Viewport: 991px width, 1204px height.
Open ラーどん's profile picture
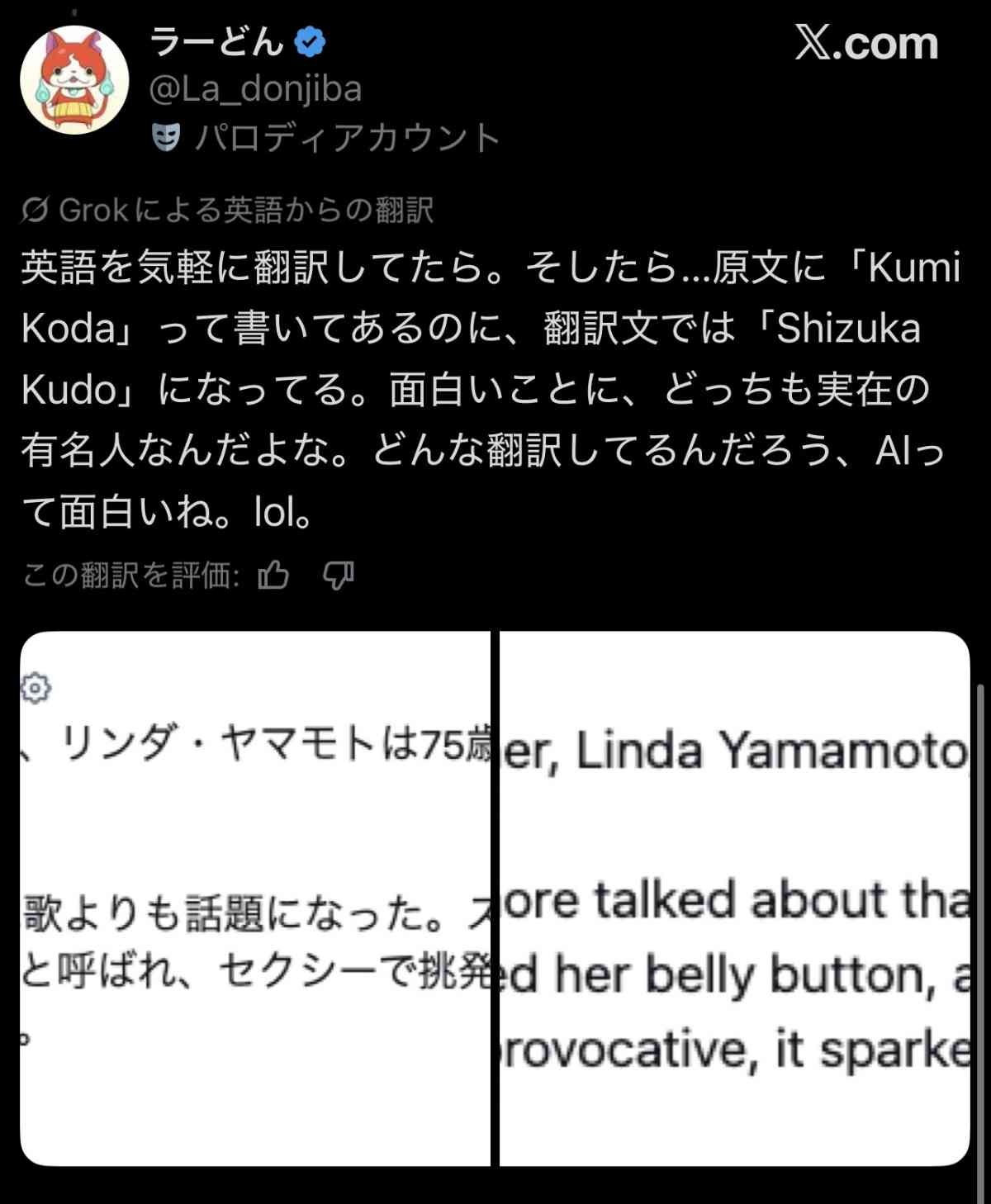(74, 80)
